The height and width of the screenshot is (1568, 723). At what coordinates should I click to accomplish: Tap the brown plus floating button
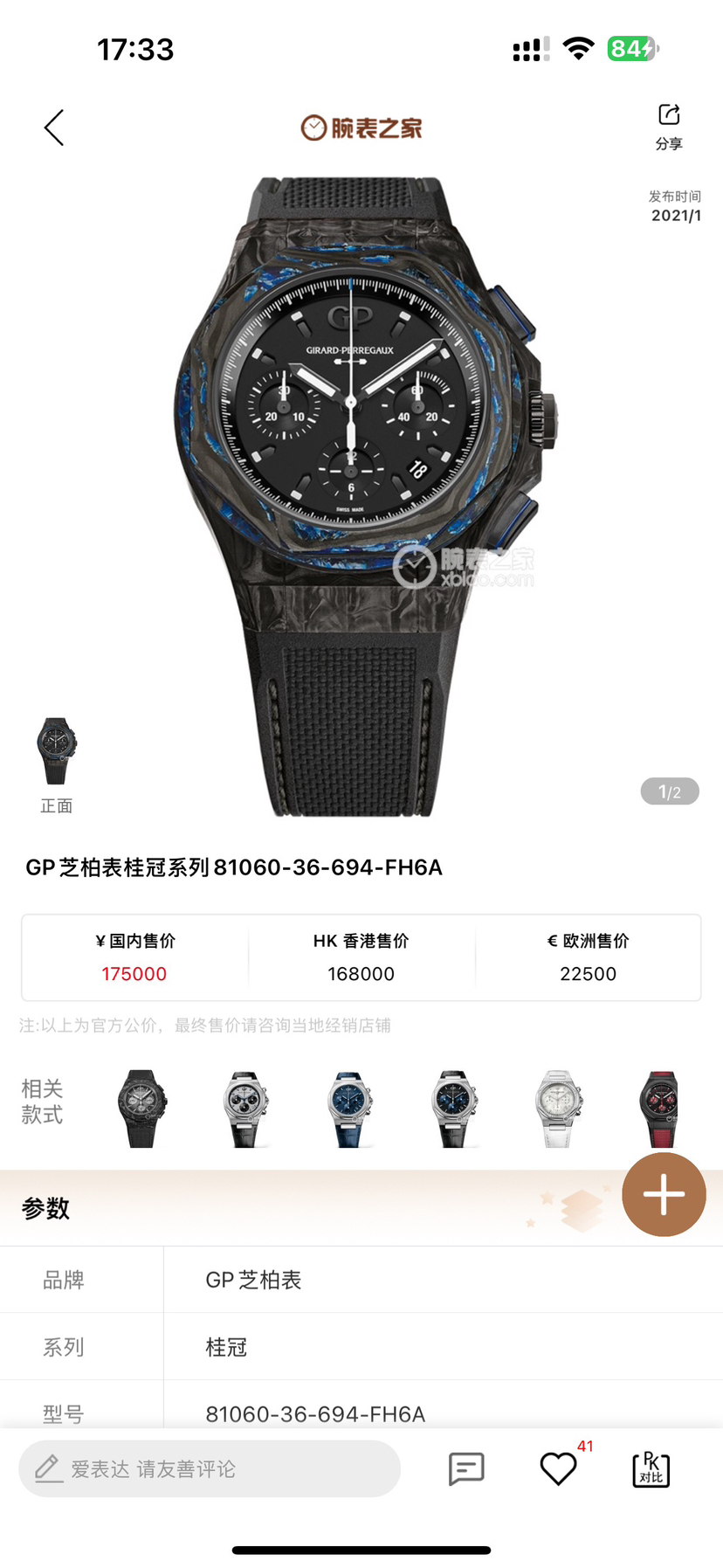coord(664,1194)
